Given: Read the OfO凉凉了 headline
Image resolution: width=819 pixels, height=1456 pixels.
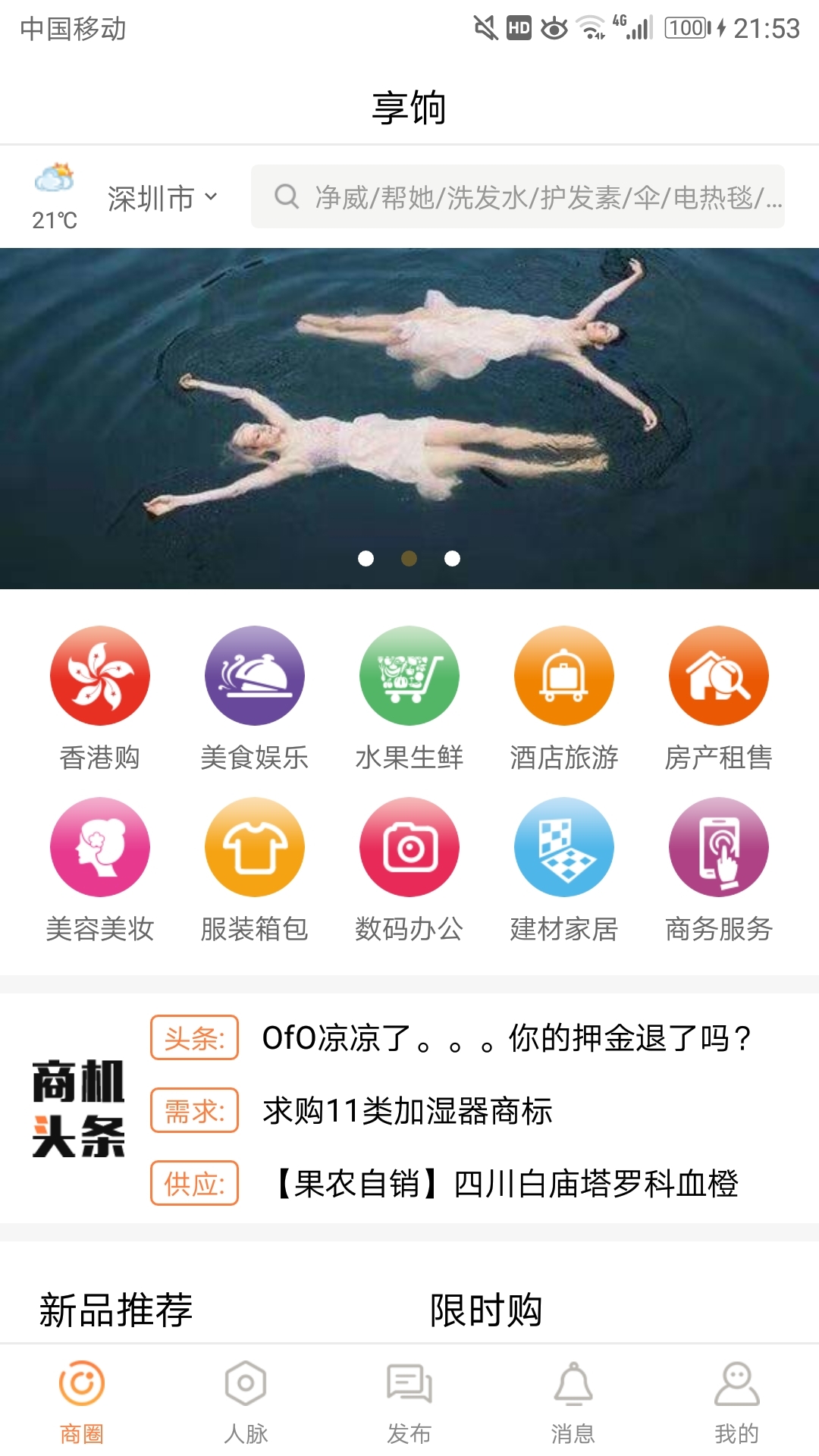Looking at the screenshot, I should (506, 1038).
